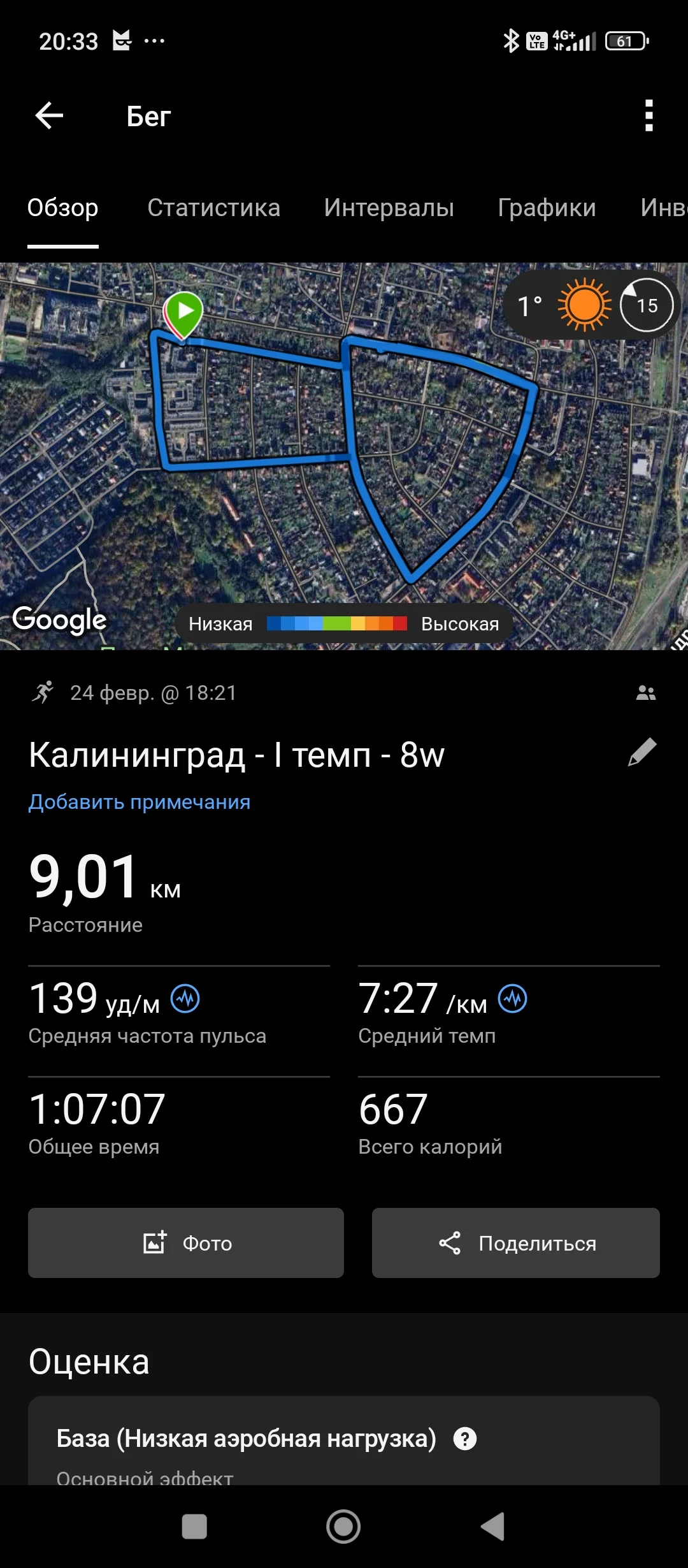This screenshot has height=1568, width=688.
Task: Open the weather details via sun icon
Action: point(582,306)
